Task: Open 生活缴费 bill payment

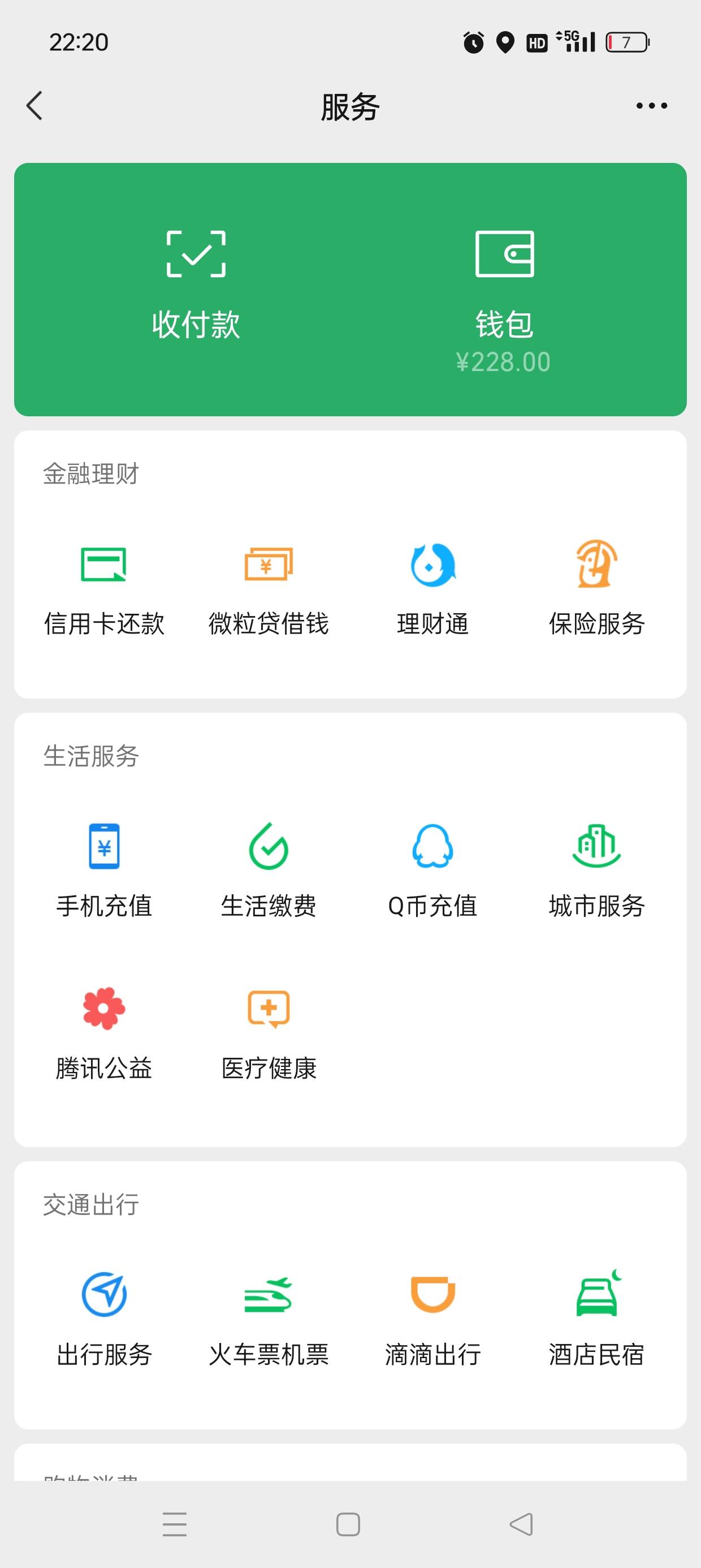Action: pyautogui.click(x=269, y=869)
